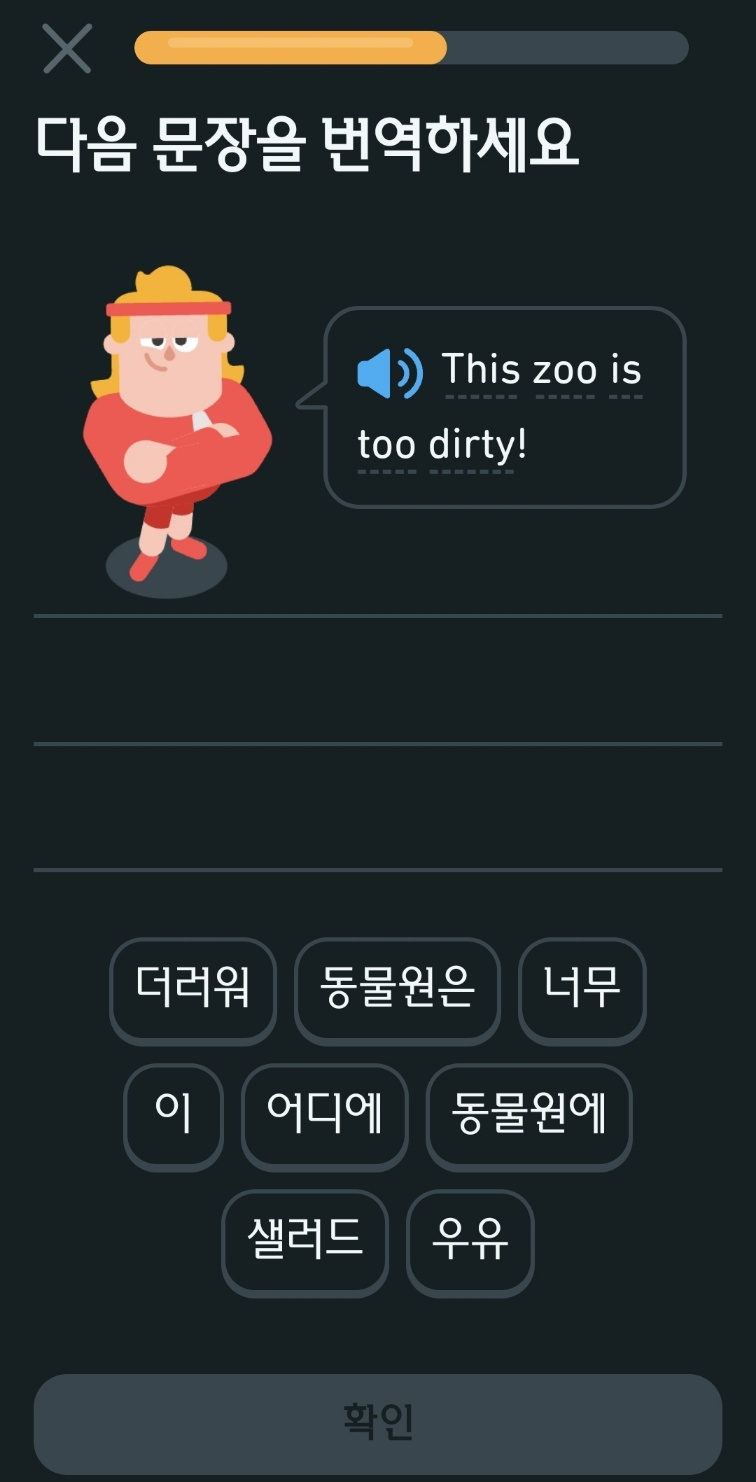Select the word tile '이'
This screenshot has width=756, height=1482.
(x=173, y=1116)
